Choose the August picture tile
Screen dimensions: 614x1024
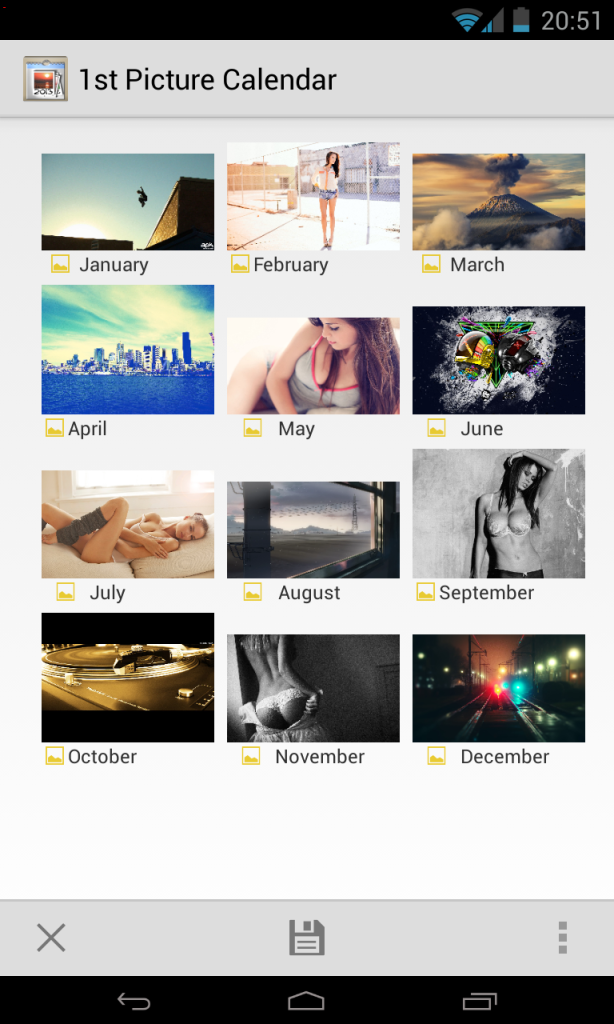tap(313, 529)
